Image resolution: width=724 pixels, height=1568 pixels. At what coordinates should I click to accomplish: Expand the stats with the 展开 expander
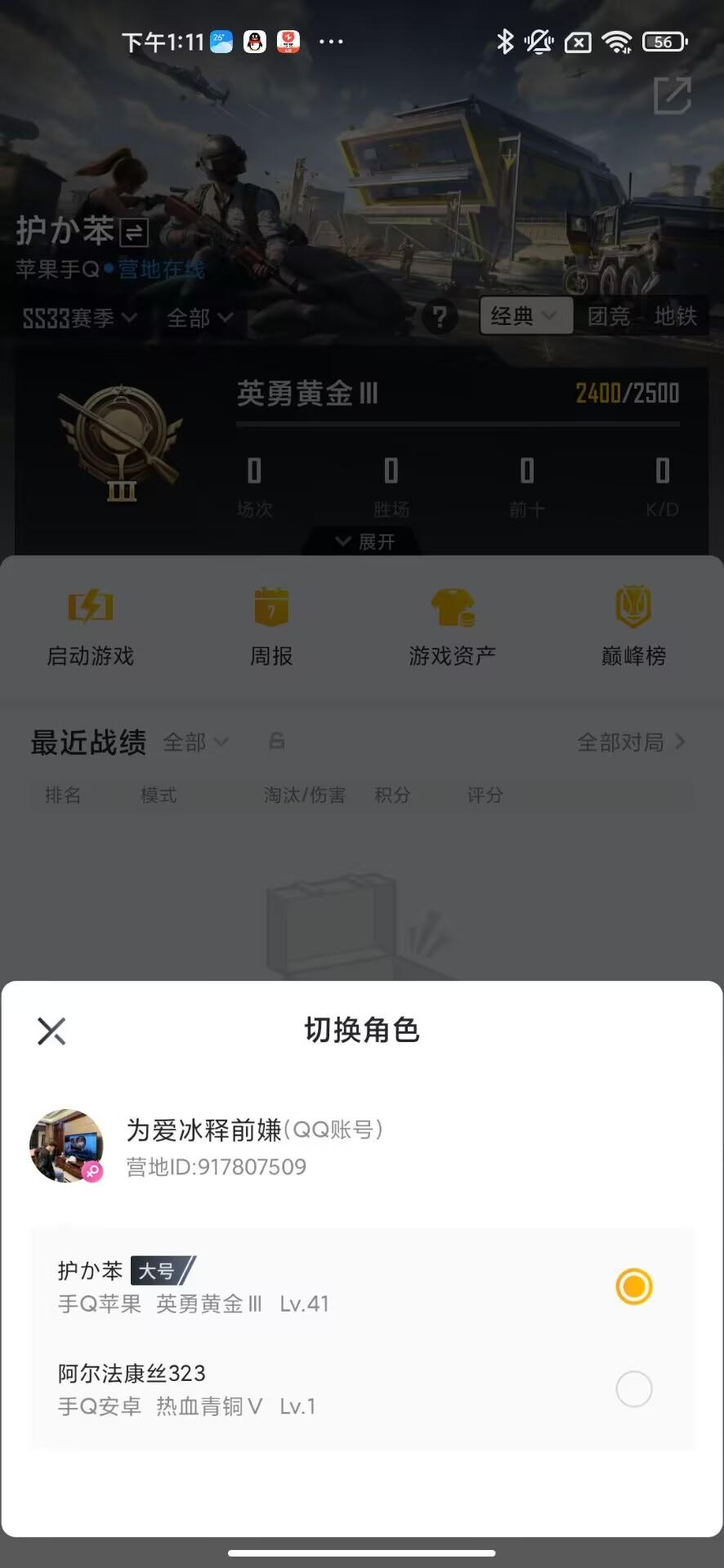(362, 541)
